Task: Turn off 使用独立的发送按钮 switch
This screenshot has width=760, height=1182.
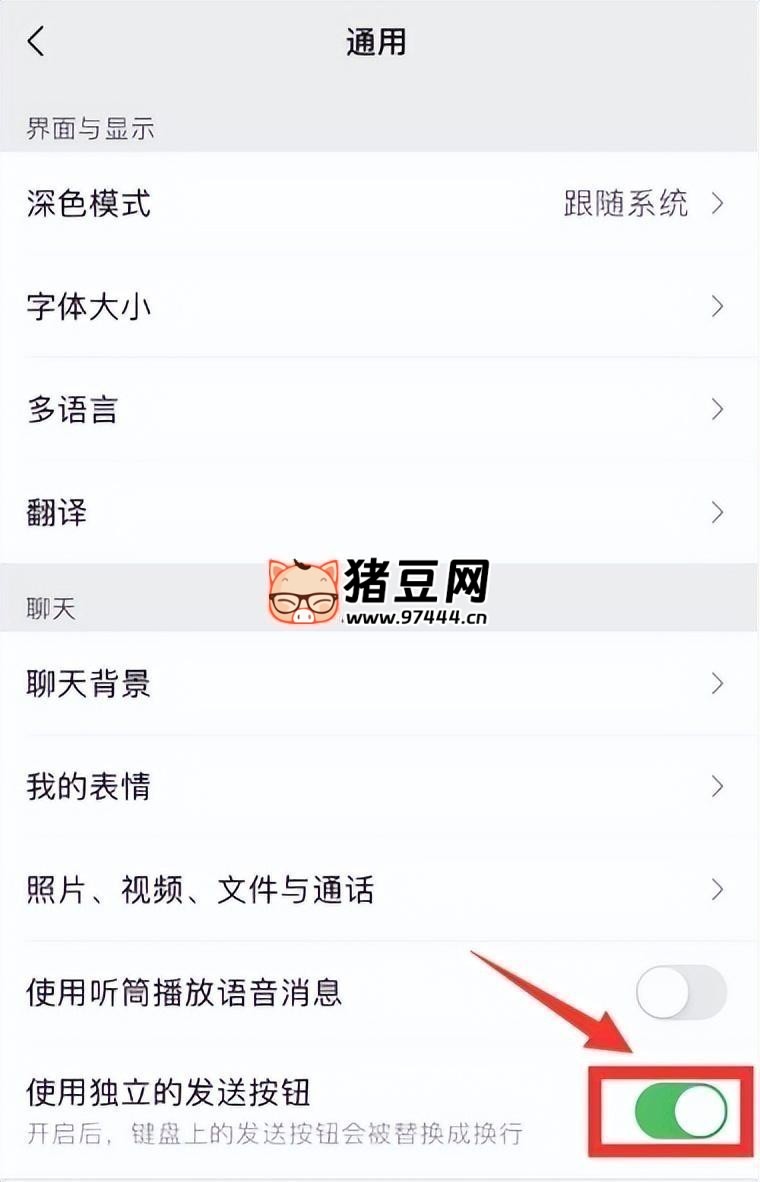Action: coord(681,1112)
